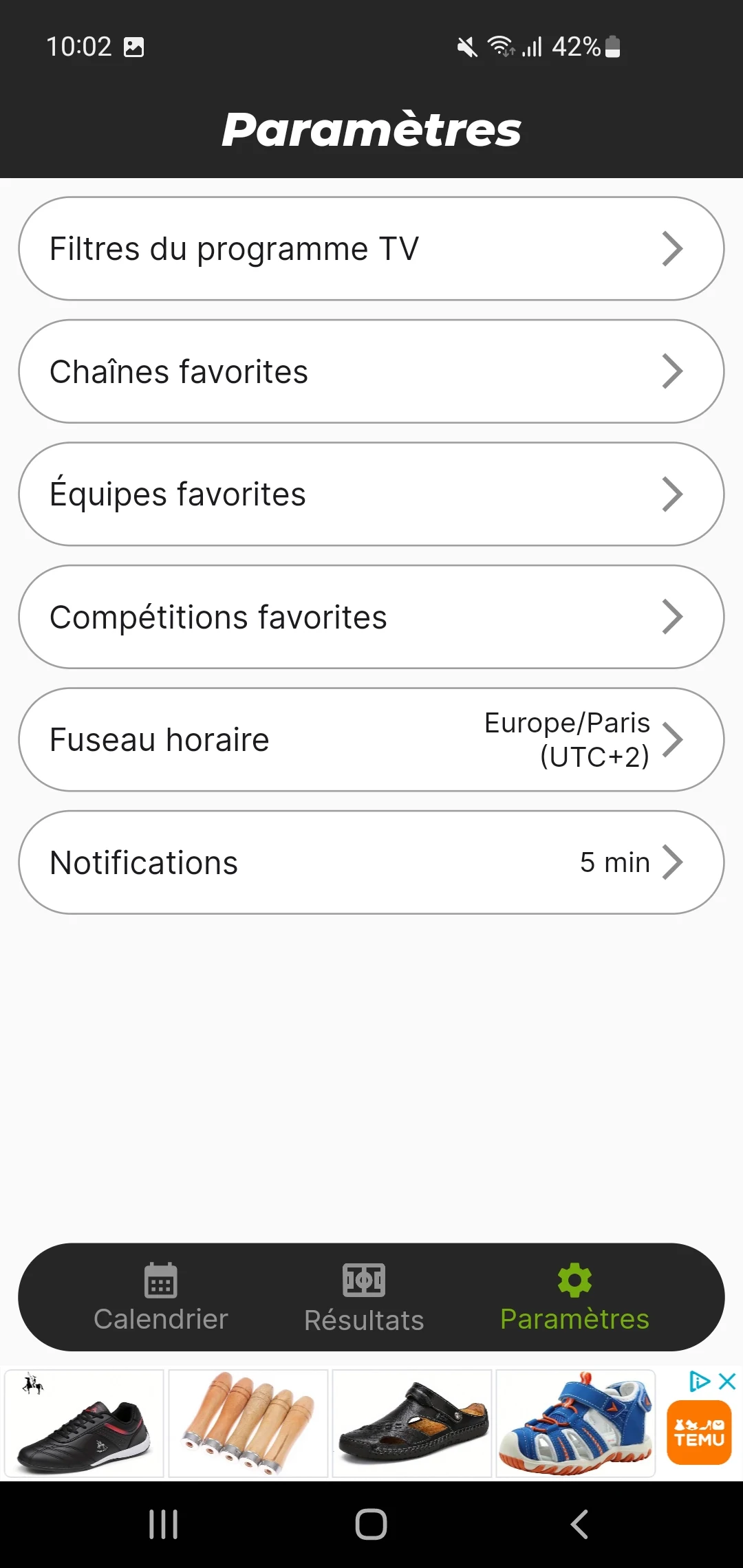This screenshot has width=743, height=1568.
Task: Open the blue kids sandal ad
Action: (576, 1423)
